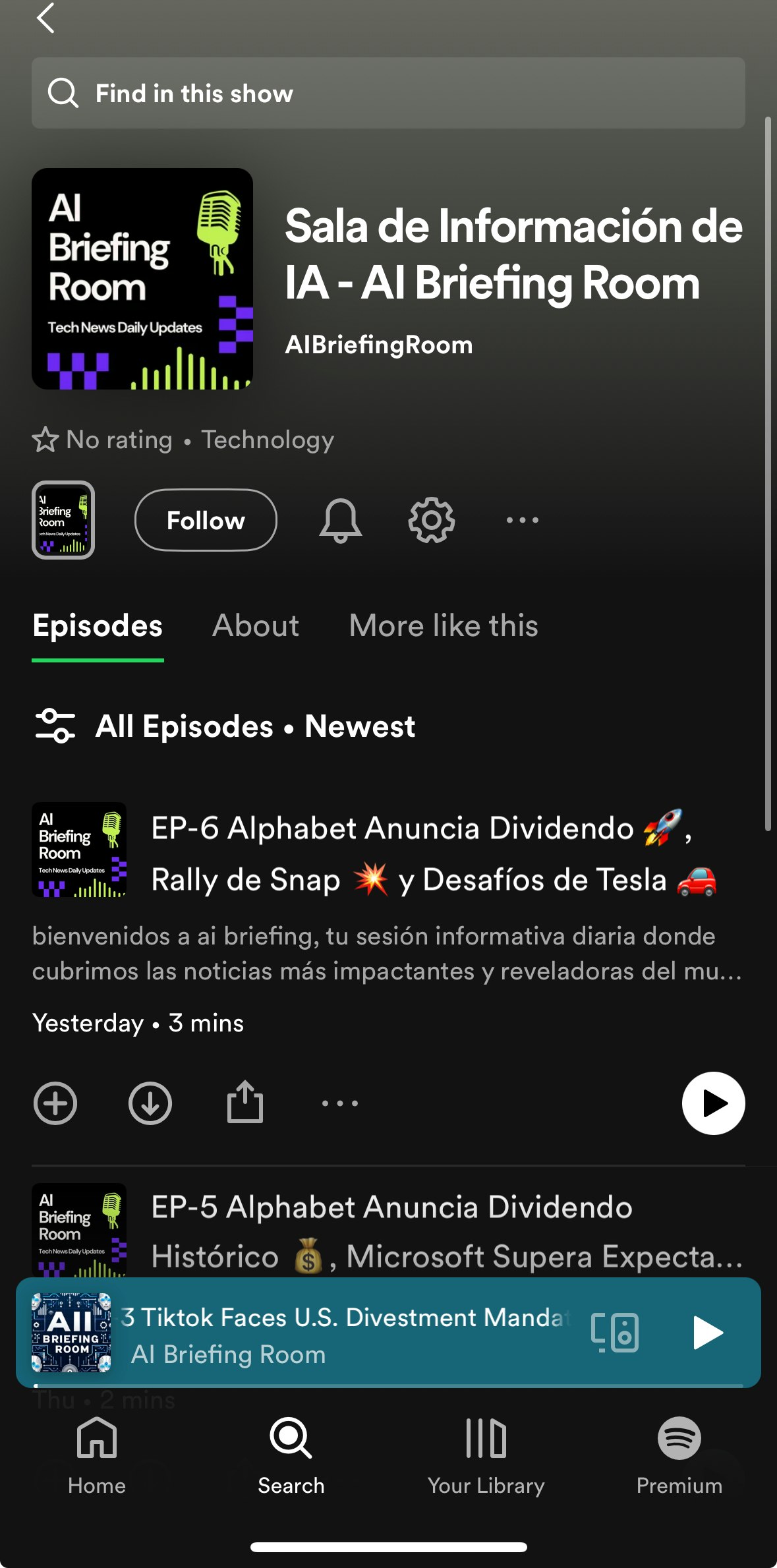Choose a device from the mini player
This screenshot has width=777, height=1568.
click(614, 1332)
